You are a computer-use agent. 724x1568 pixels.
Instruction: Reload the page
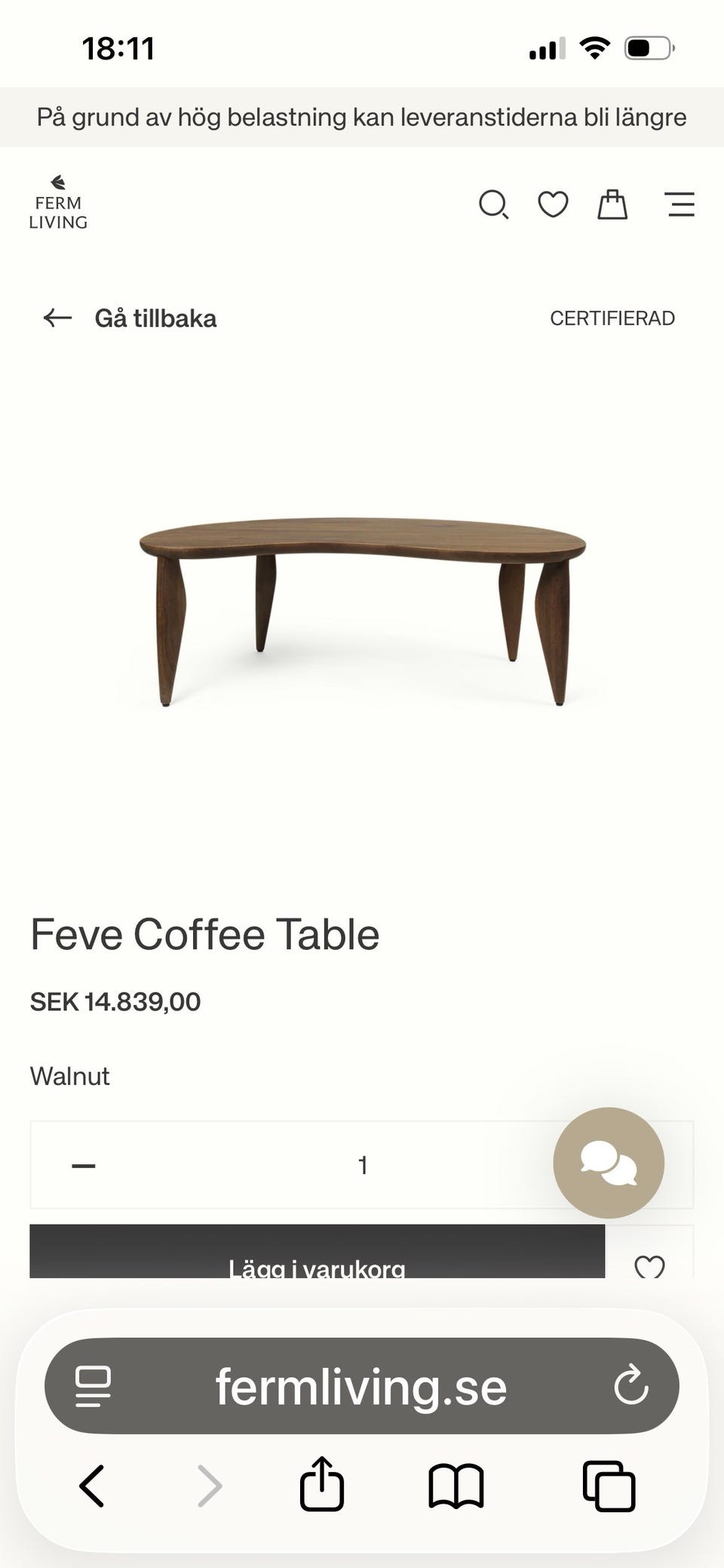[x=631, y=1386]
